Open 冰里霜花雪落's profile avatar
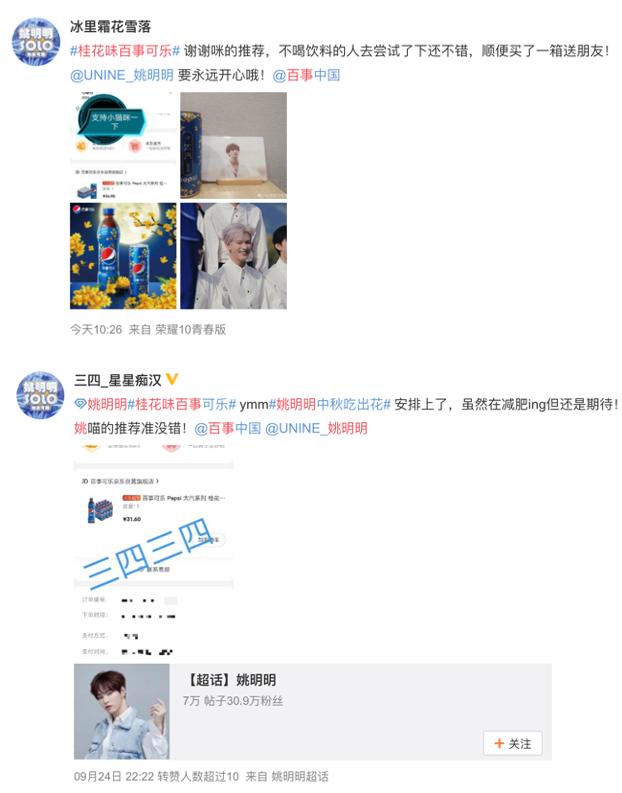This screenshot has width=622, height=793. pyautogui.click(x=36, y=41)
